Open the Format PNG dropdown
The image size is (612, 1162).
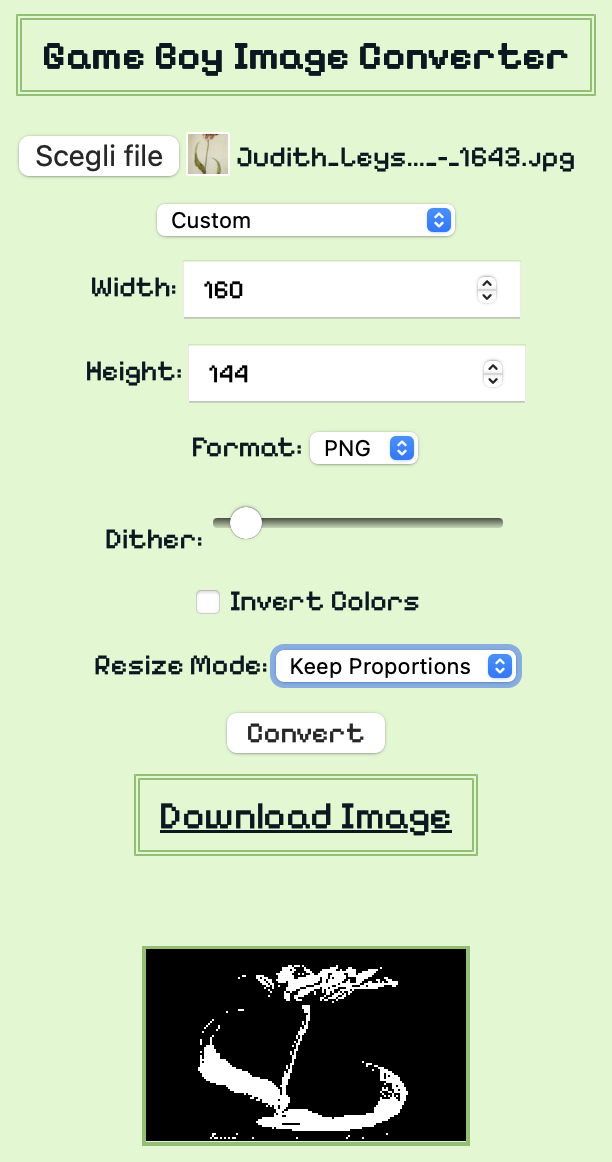[363, 448]
